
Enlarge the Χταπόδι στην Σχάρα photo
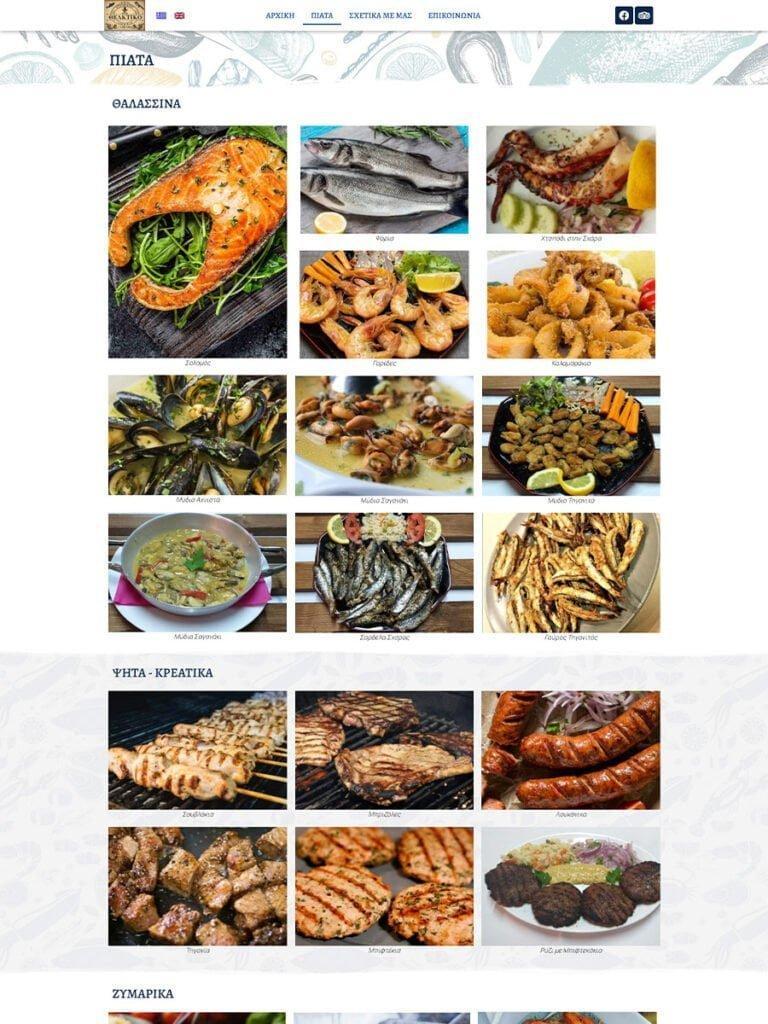tap(571, 179)
